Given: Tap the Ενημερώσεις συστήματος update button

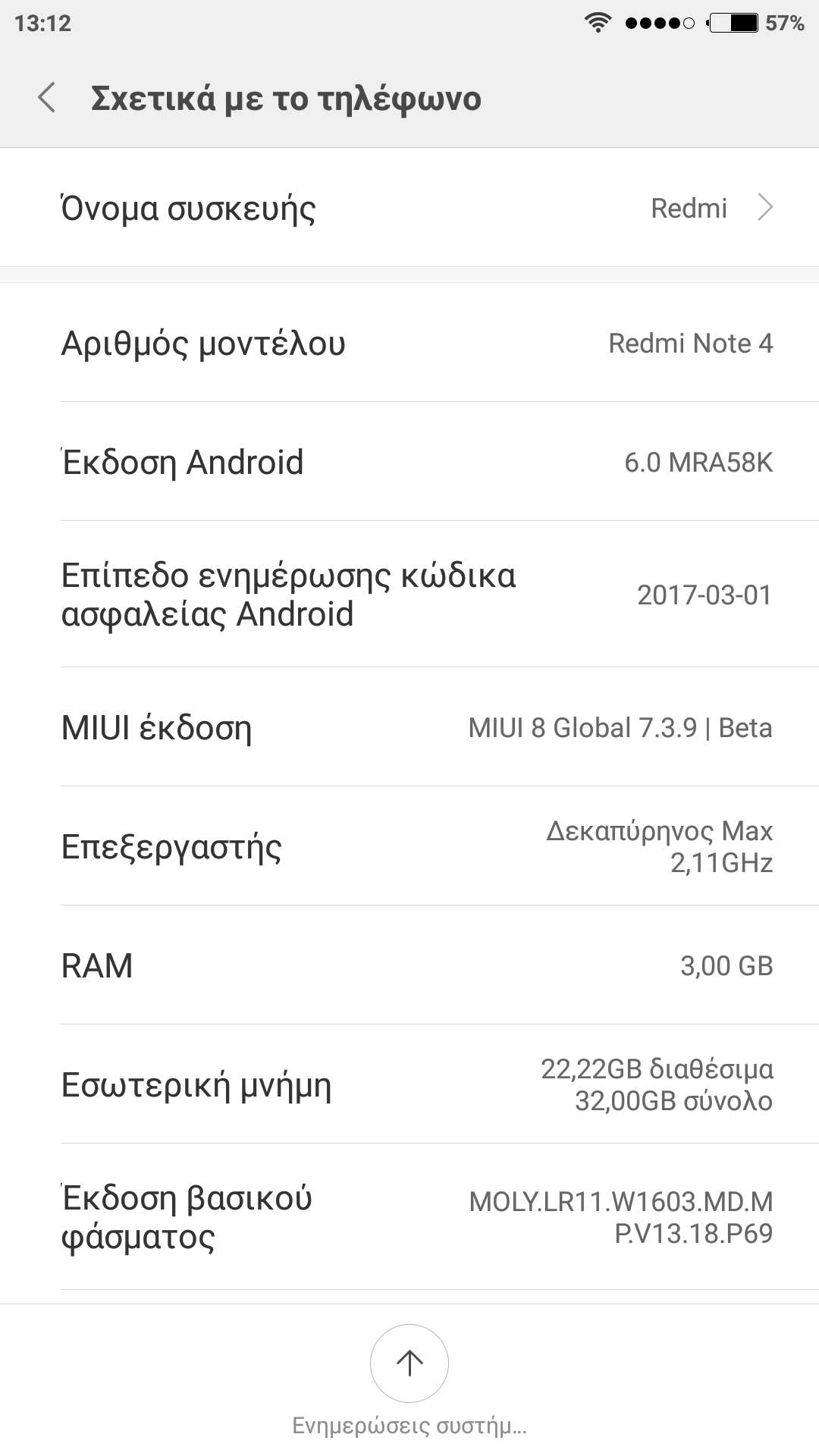Looking at the screenshot, I should coord(409,1363).
